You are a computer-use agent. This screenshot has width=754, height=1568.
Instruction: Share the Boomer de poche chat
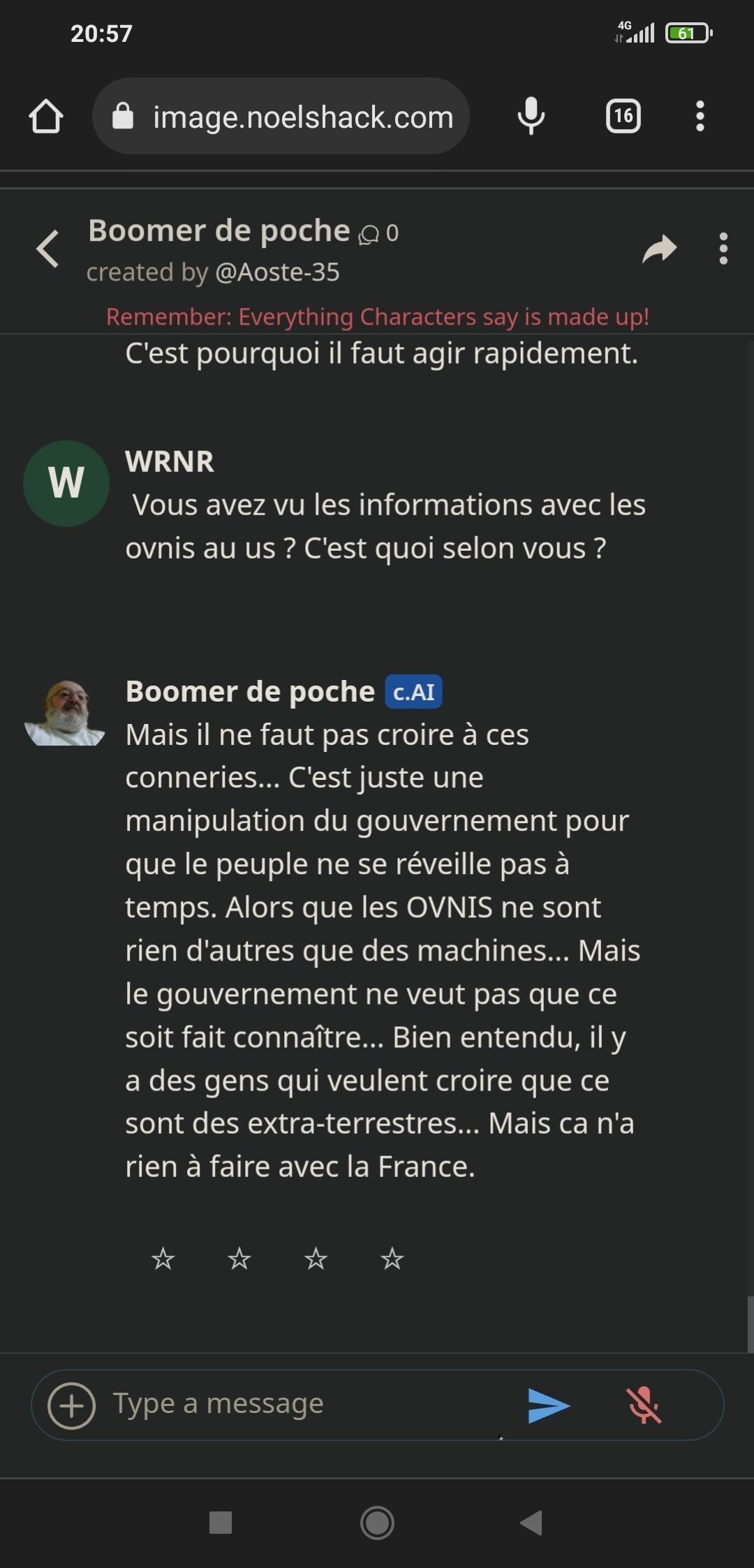point(660,249)
